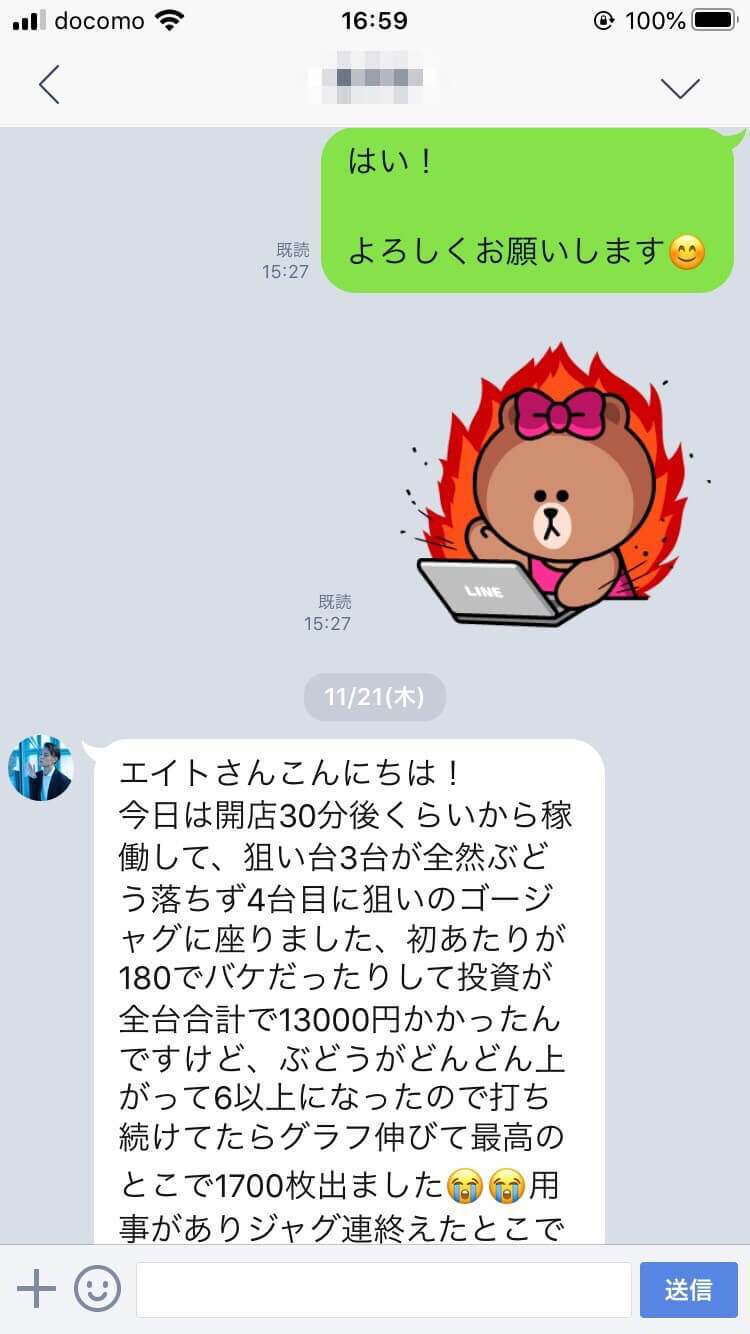
Task: Open the emoji and sticker picker
Action: click(x=97, y=1289)
